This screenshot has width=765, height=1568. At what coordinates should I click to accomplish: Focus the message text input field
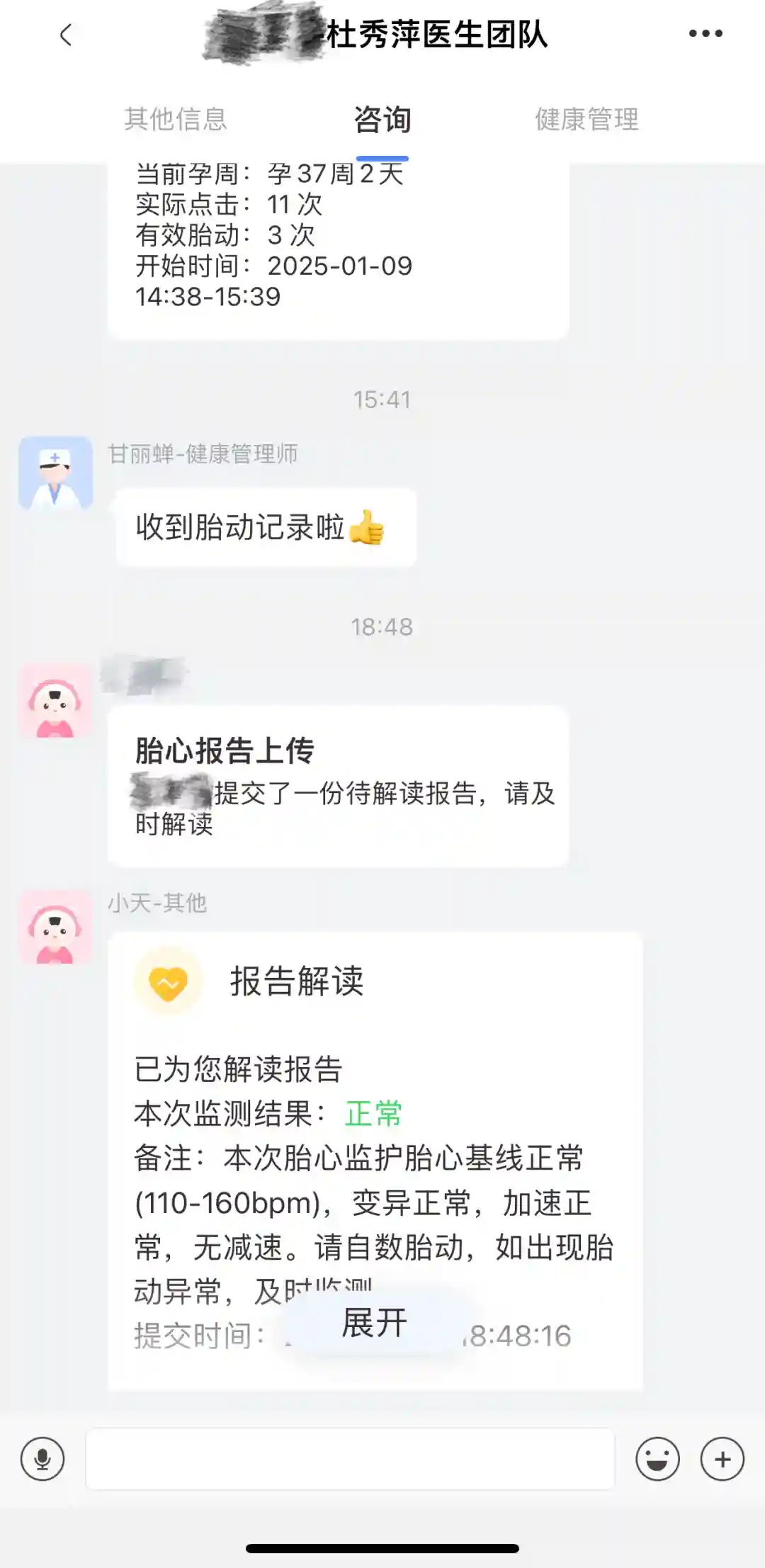pos(350,1459)
